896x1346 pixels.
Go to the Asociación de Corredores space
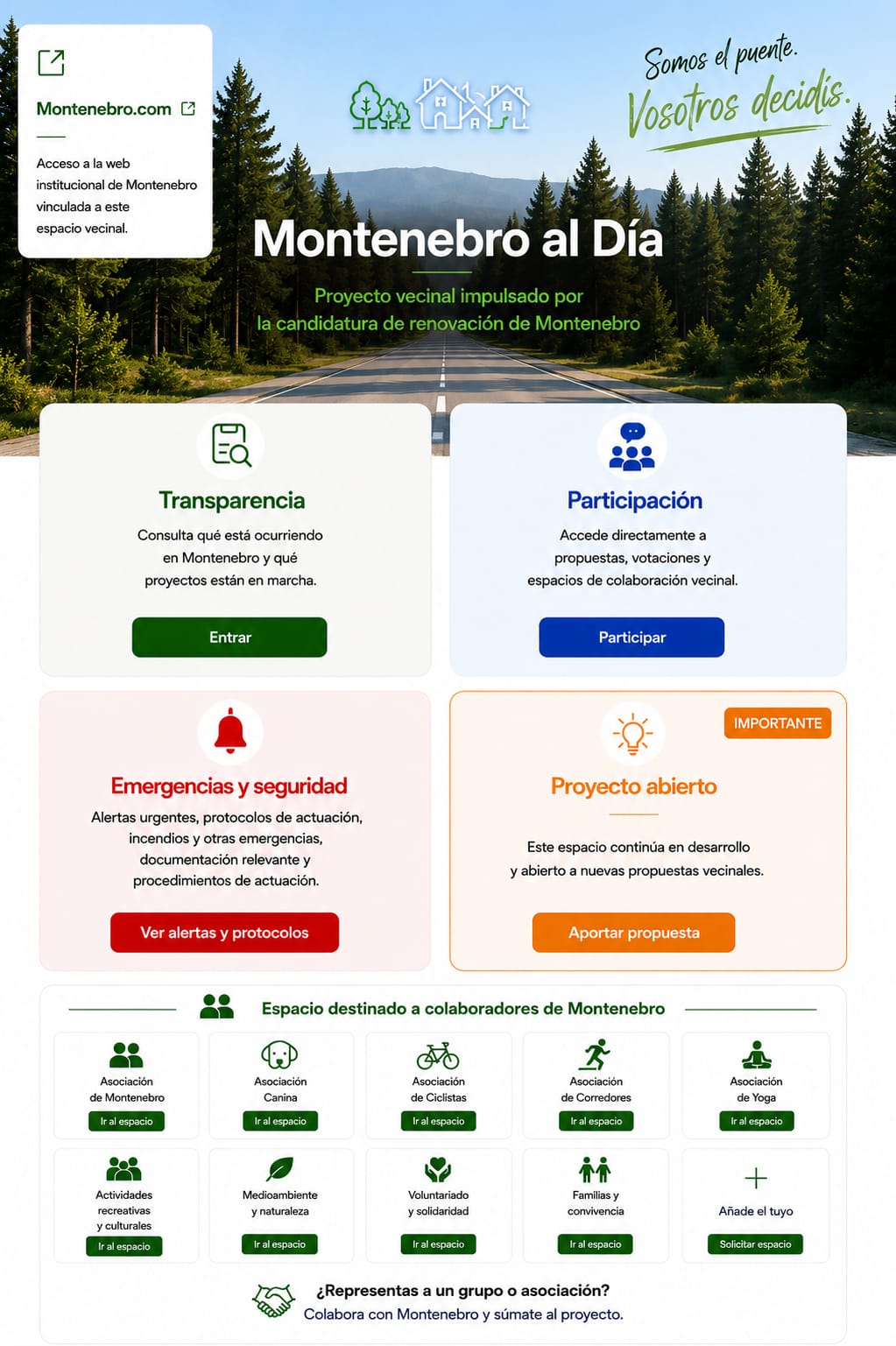coord(596,1121)
